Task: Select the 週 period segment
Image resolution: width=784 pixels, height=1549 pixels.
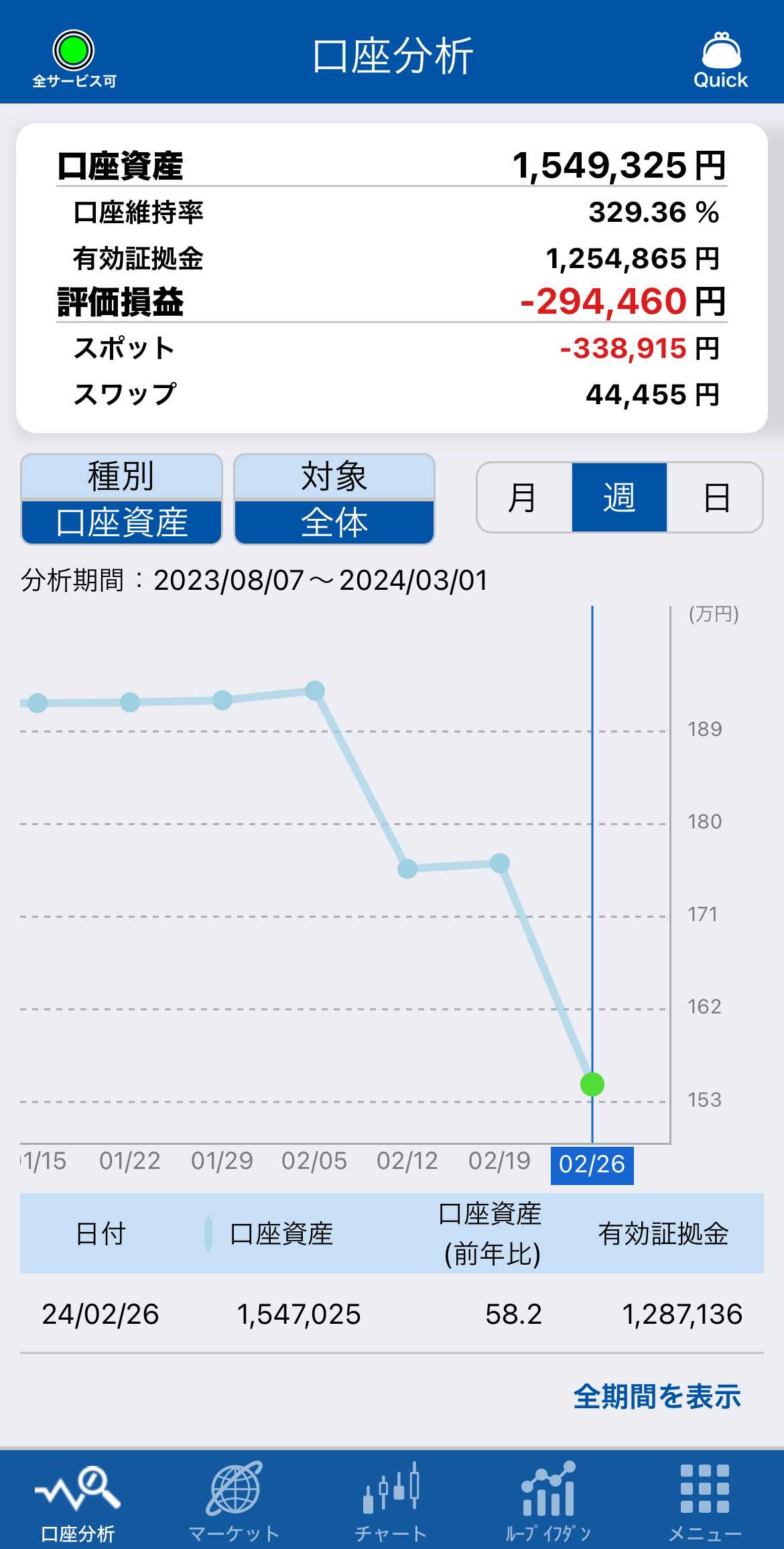Action: tap(619, 497)
